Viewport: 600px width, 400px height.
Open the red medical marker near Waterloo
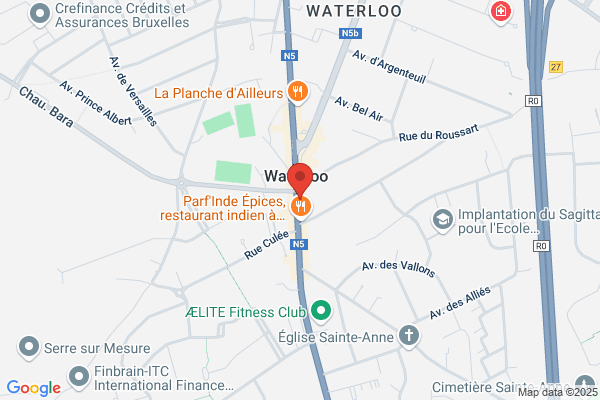coord(501,12)
